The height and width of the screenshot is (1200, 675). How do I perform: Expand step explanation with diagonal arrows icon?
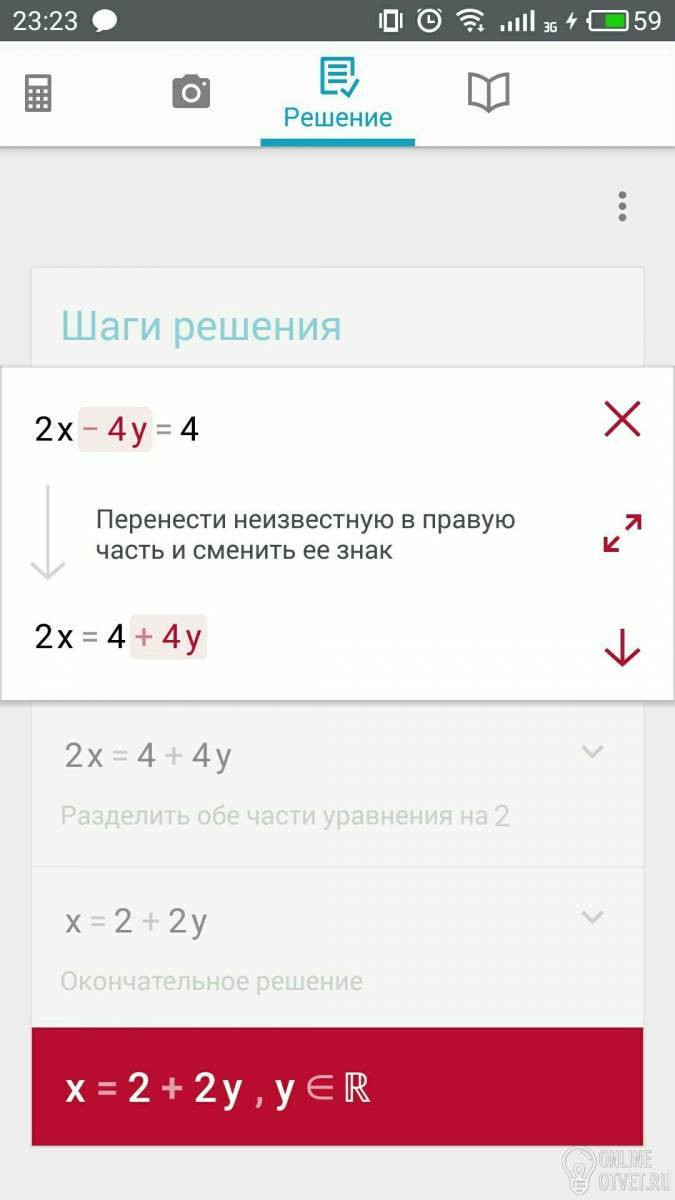[x=622, y=533]
